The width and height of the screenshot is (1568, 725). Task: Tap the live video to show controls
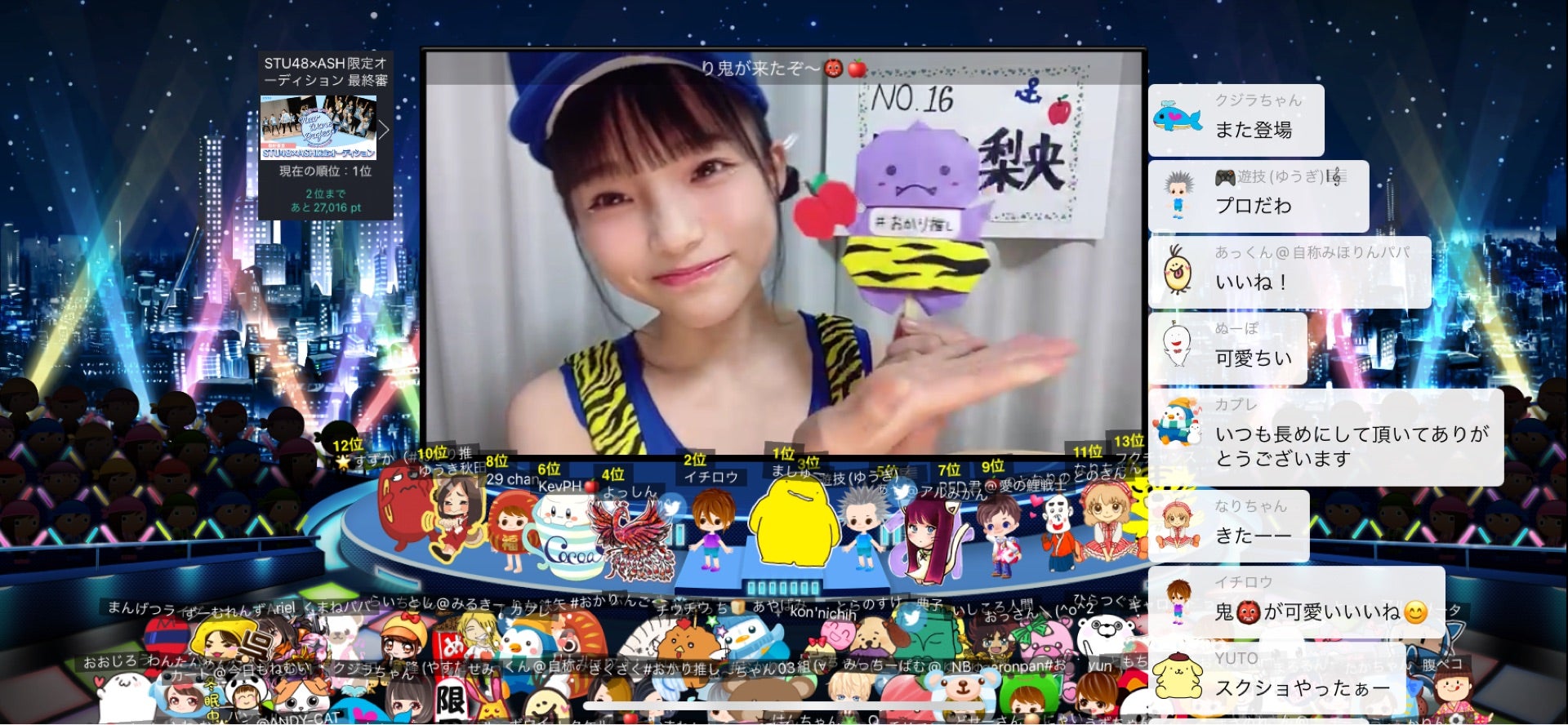point(782,253)
